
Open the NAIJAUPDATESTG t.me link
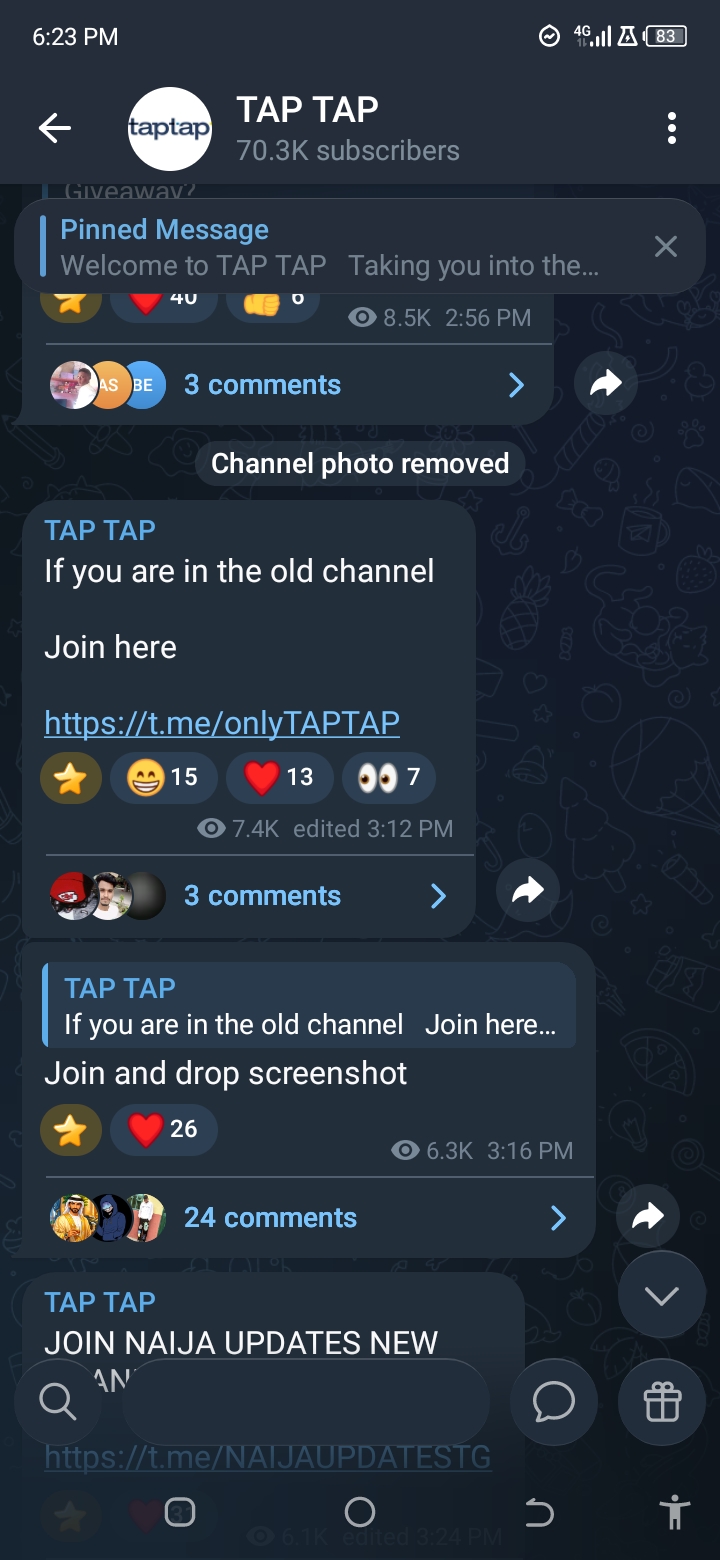[x=267, y=1457]
